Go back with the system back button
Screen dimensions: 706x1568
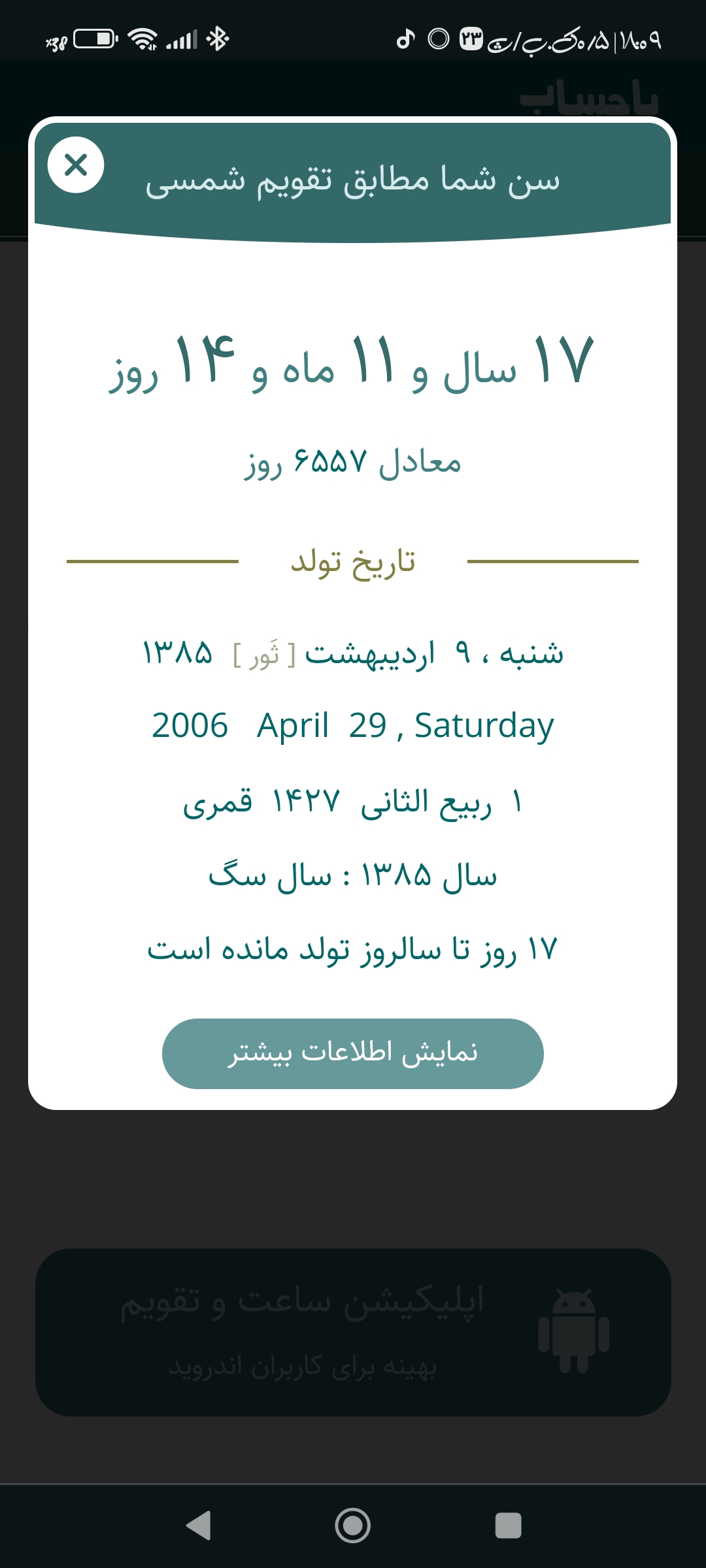coord(199,1526)
